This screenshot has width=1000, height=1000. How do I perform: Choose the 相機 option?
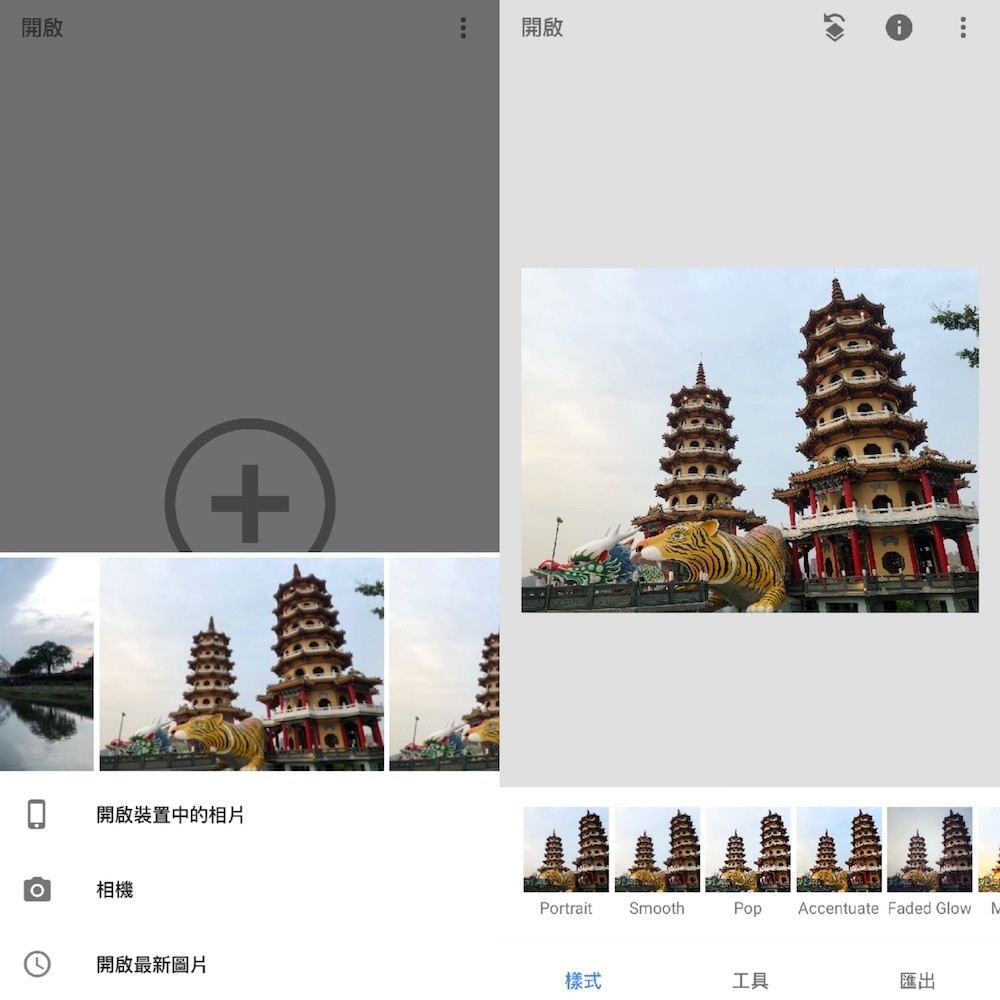115,889
